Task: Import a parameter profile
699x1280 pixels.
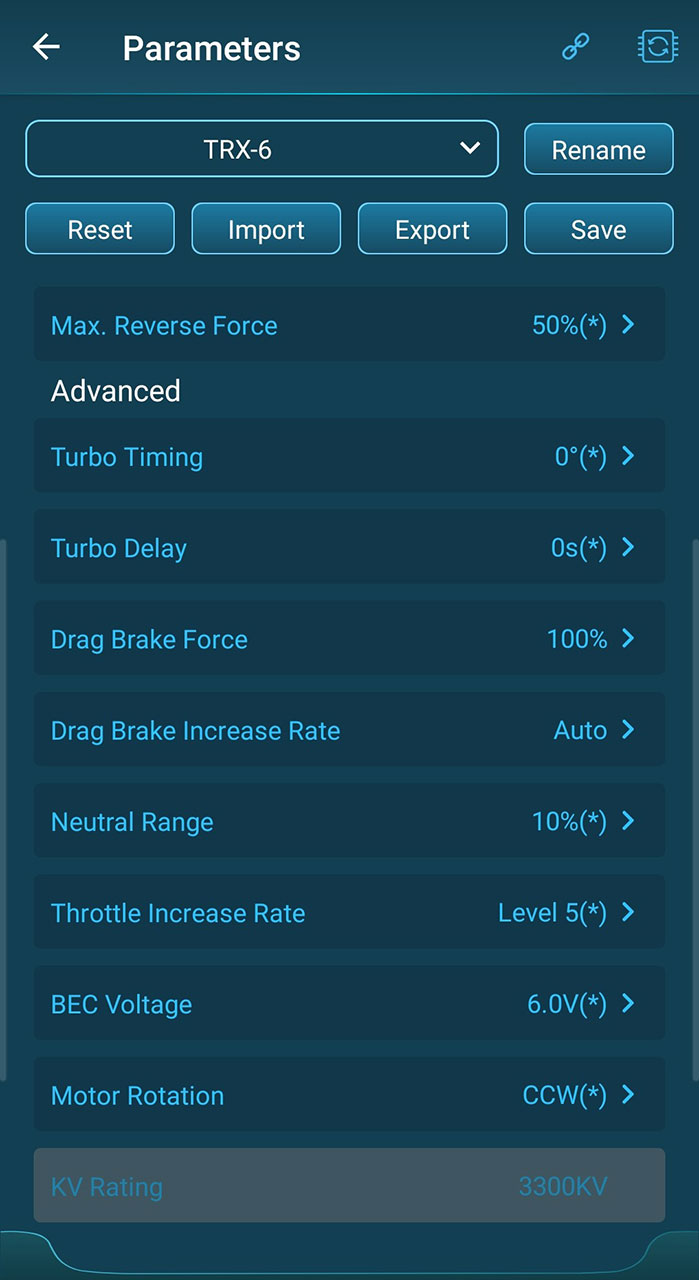Action: pyautogui.click(x=266, y=229)
